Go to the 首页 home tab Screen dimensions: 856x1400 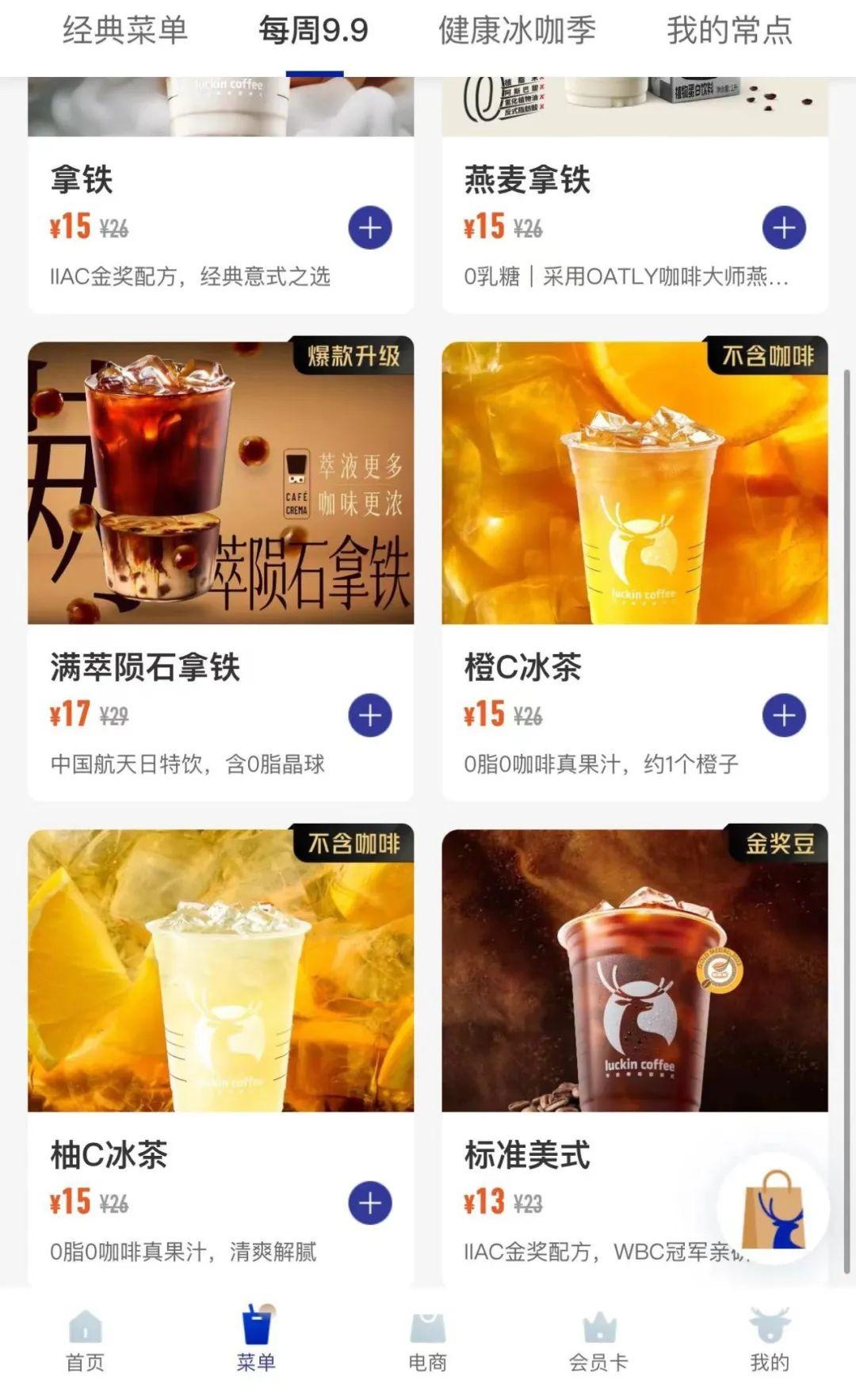(x=85, y=1339)
